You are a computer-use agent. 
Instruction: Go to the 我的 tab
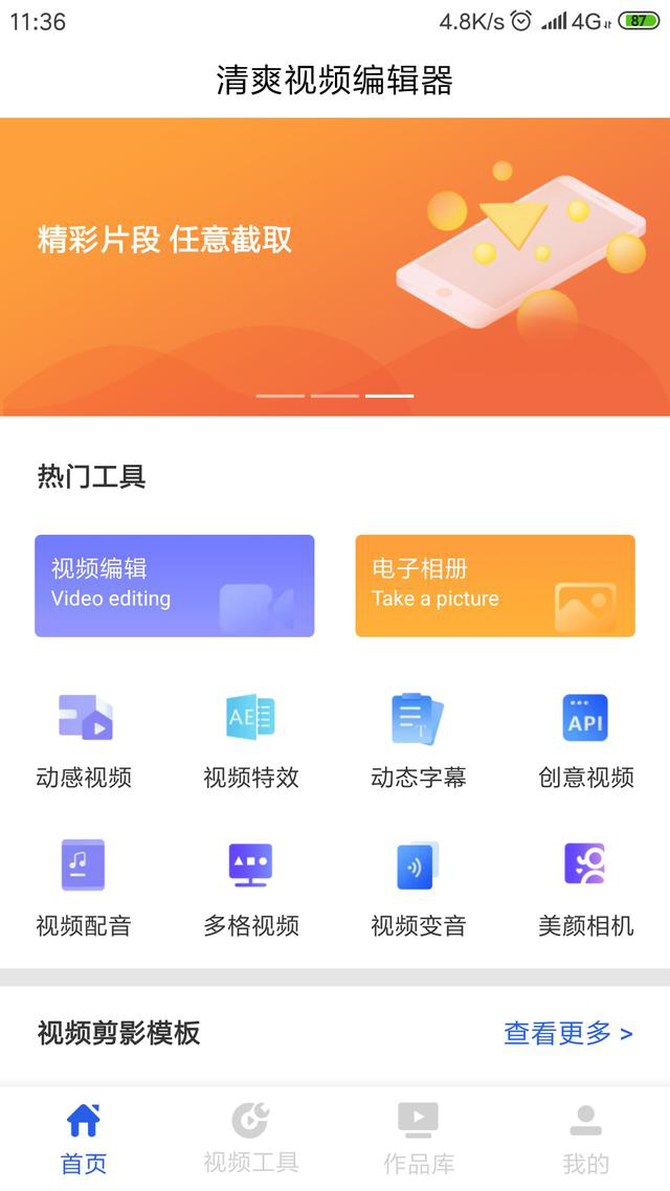[x=586, y=1138]
